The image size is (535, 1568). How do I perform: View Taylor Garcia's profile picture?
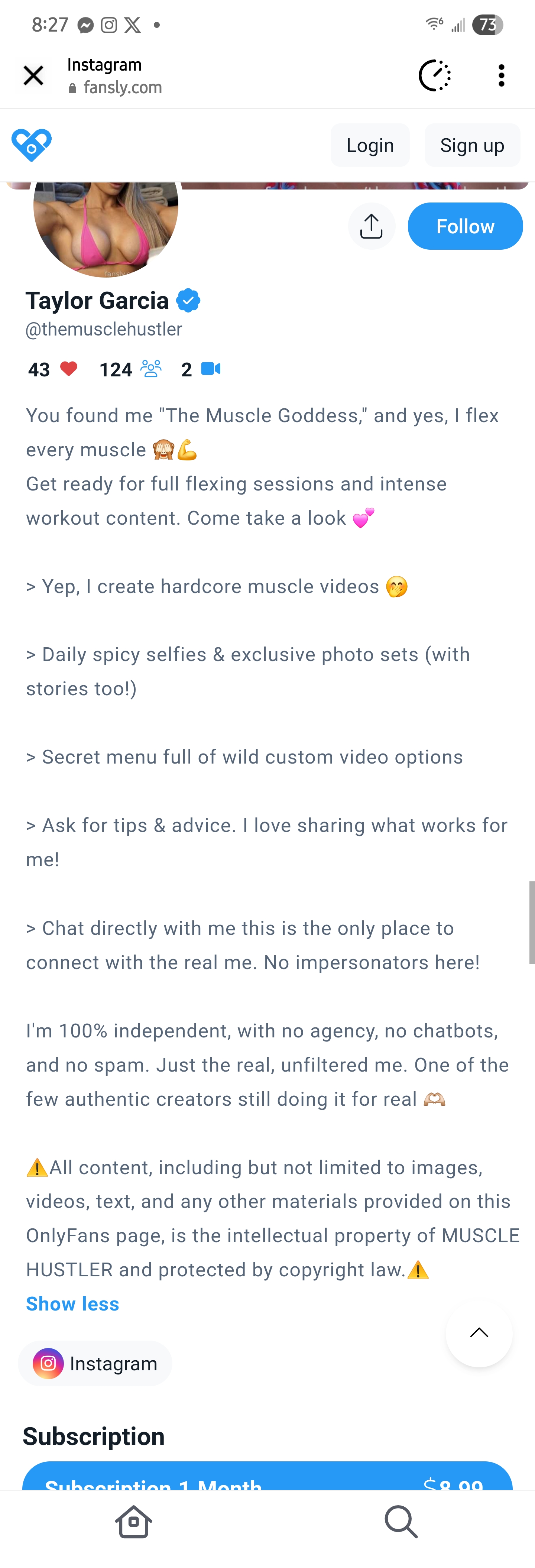[x=106, y=225]
